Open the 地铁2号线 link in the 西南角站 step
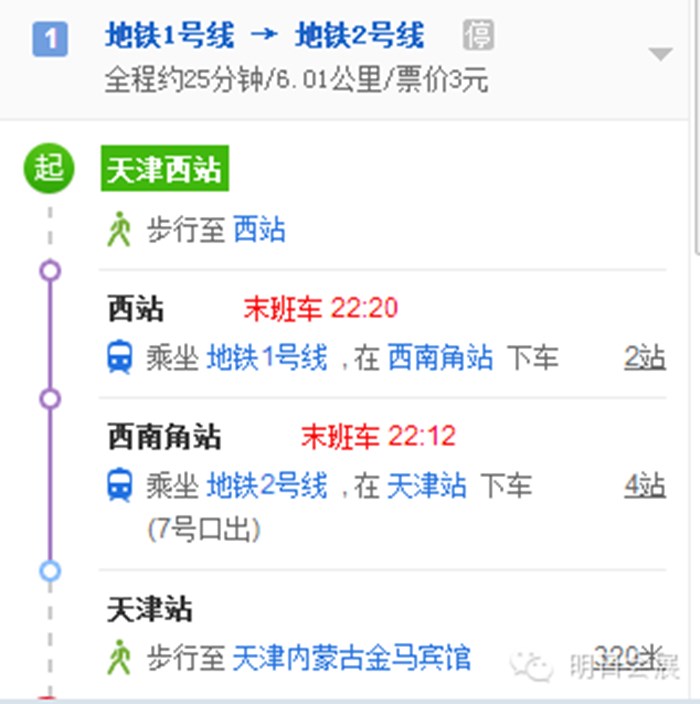 tap(267, 486)
